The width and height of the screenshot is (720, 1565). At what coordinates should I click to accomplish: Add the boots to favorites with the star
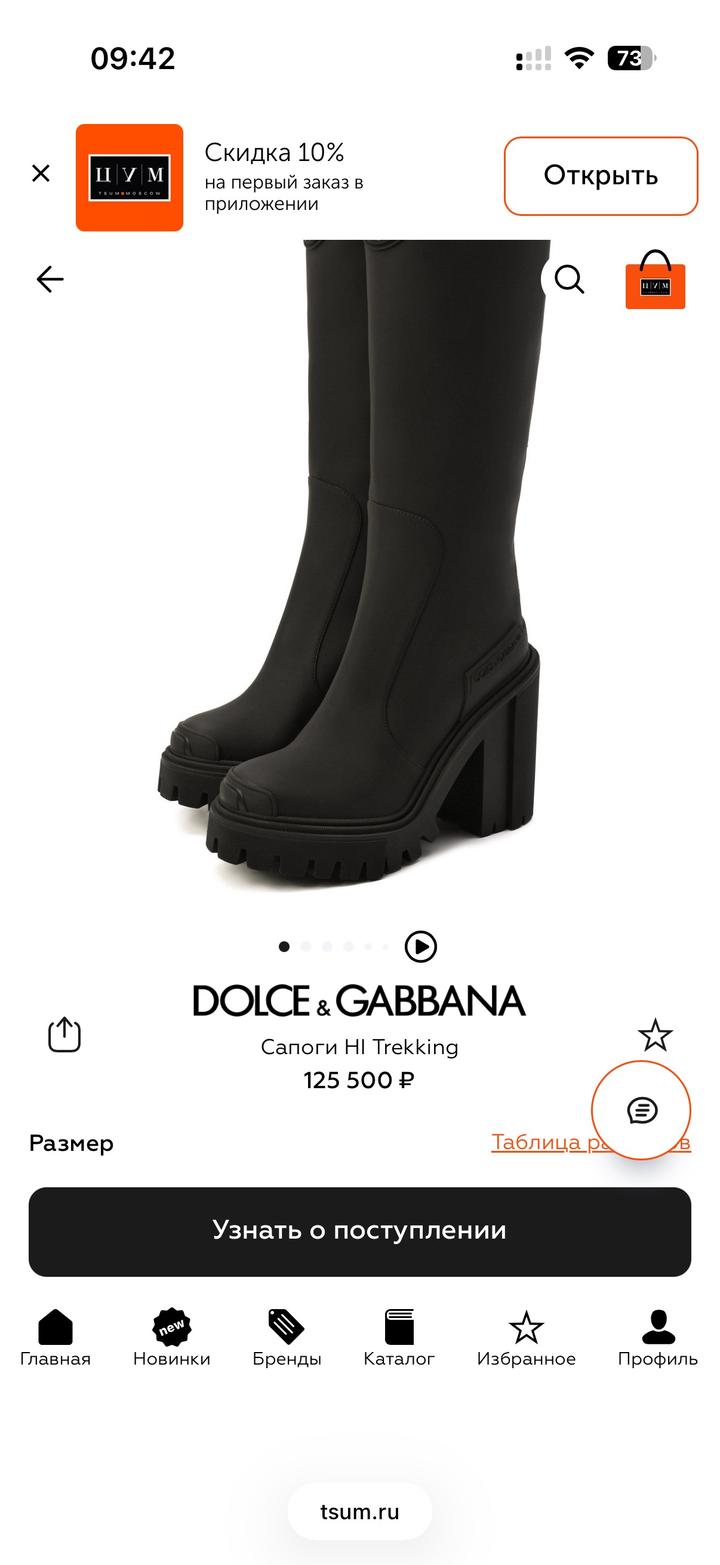(x=656, y=1035)
